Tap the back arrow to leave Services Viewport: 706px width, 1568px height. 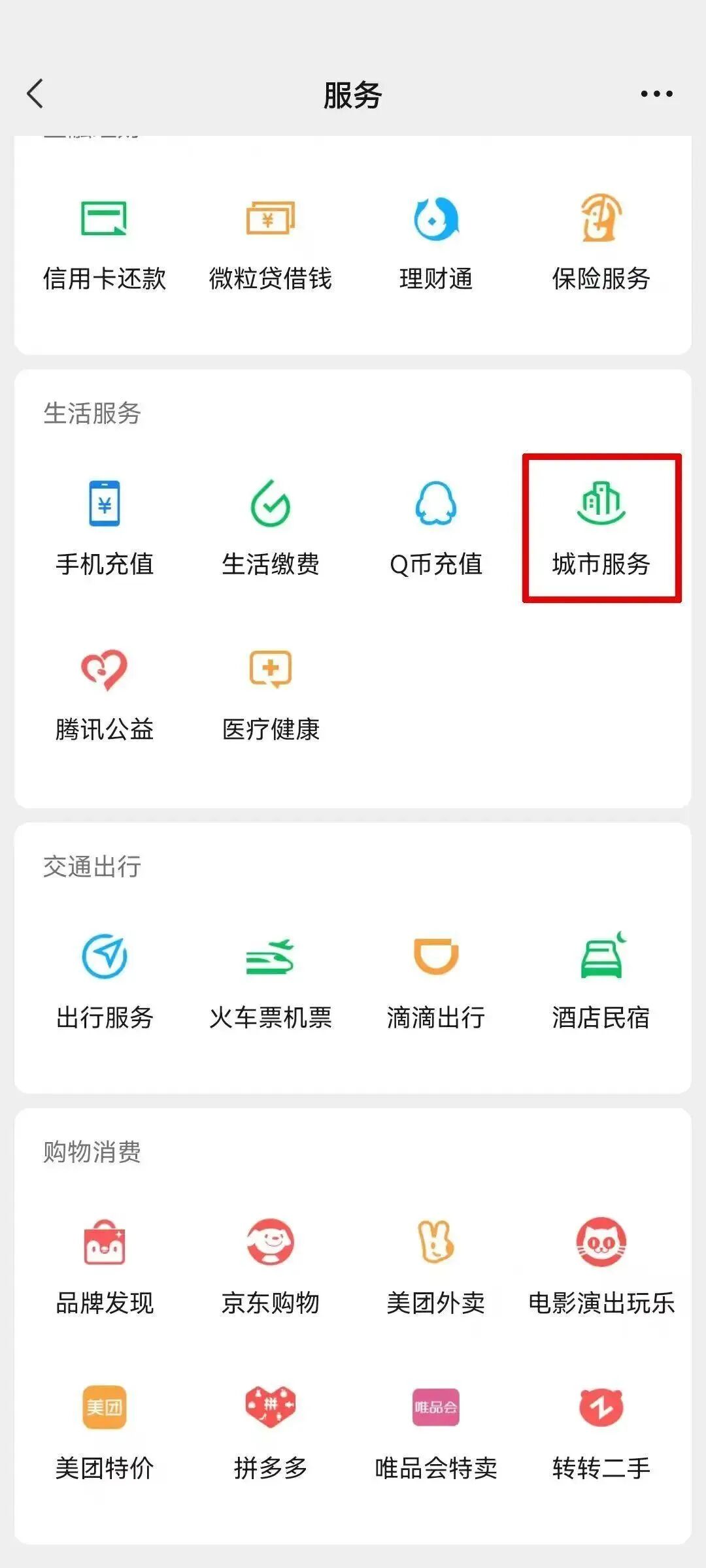[36, 93]
